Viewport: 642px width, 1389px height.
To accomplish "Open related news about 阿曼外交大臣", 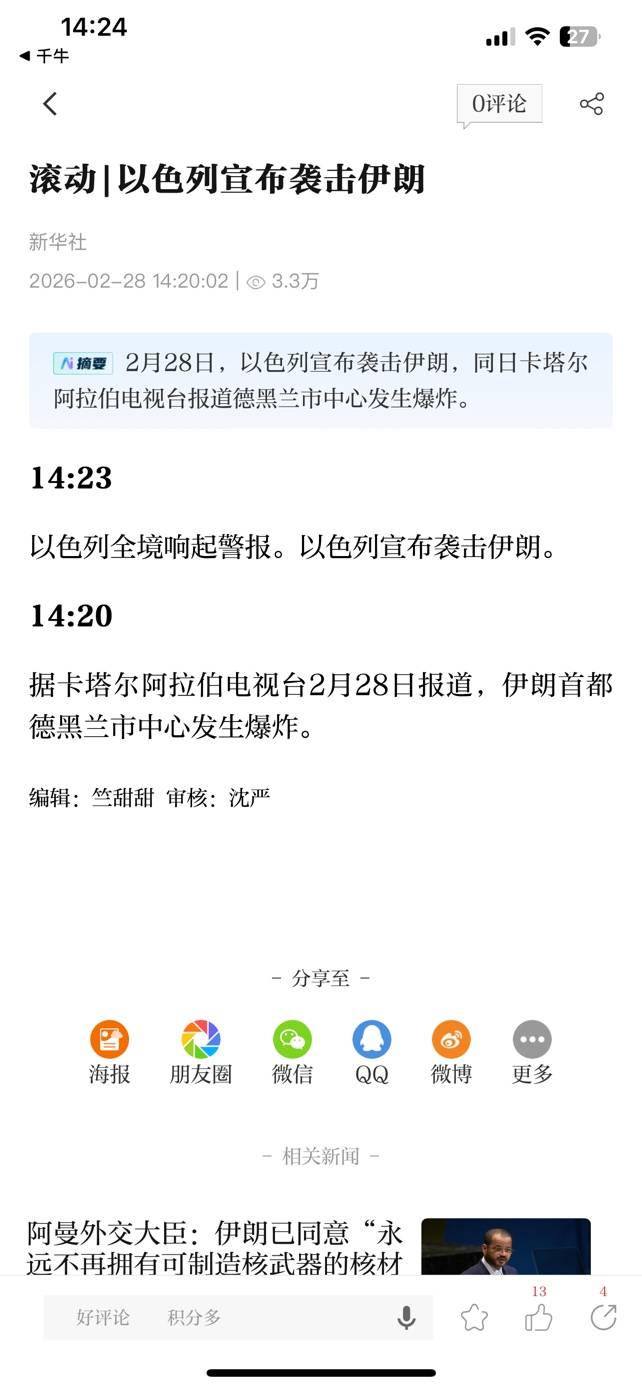I will (215, 1246).
